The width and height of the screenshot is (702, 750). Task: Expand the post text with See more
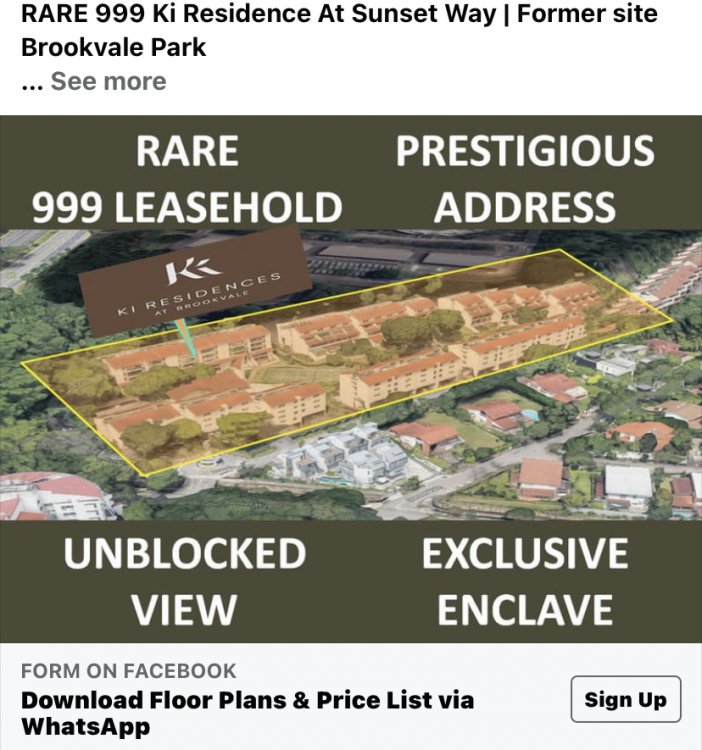[x=108, y=82]
